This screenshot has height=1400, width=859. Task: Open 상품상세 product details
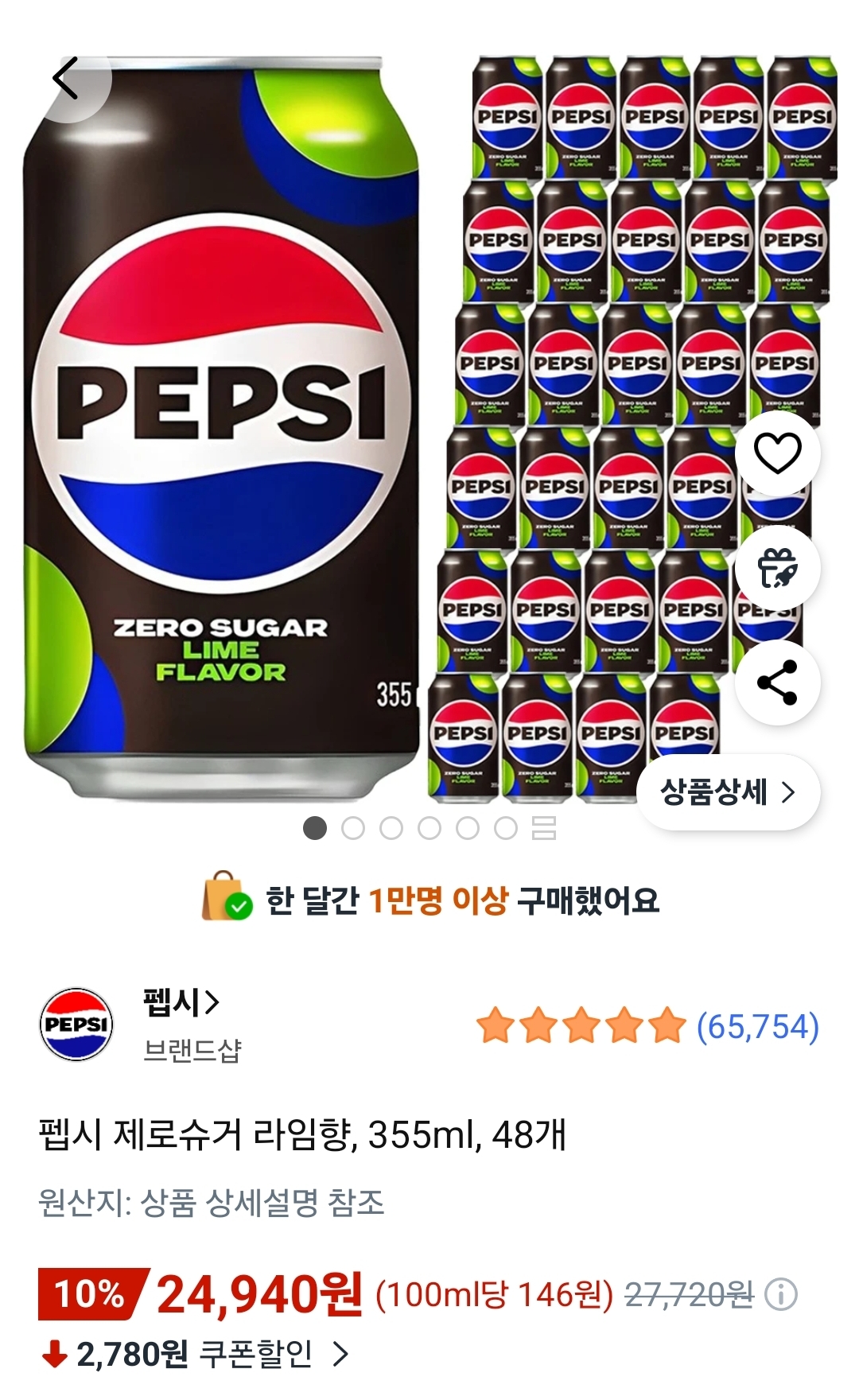tap(728, 792)
